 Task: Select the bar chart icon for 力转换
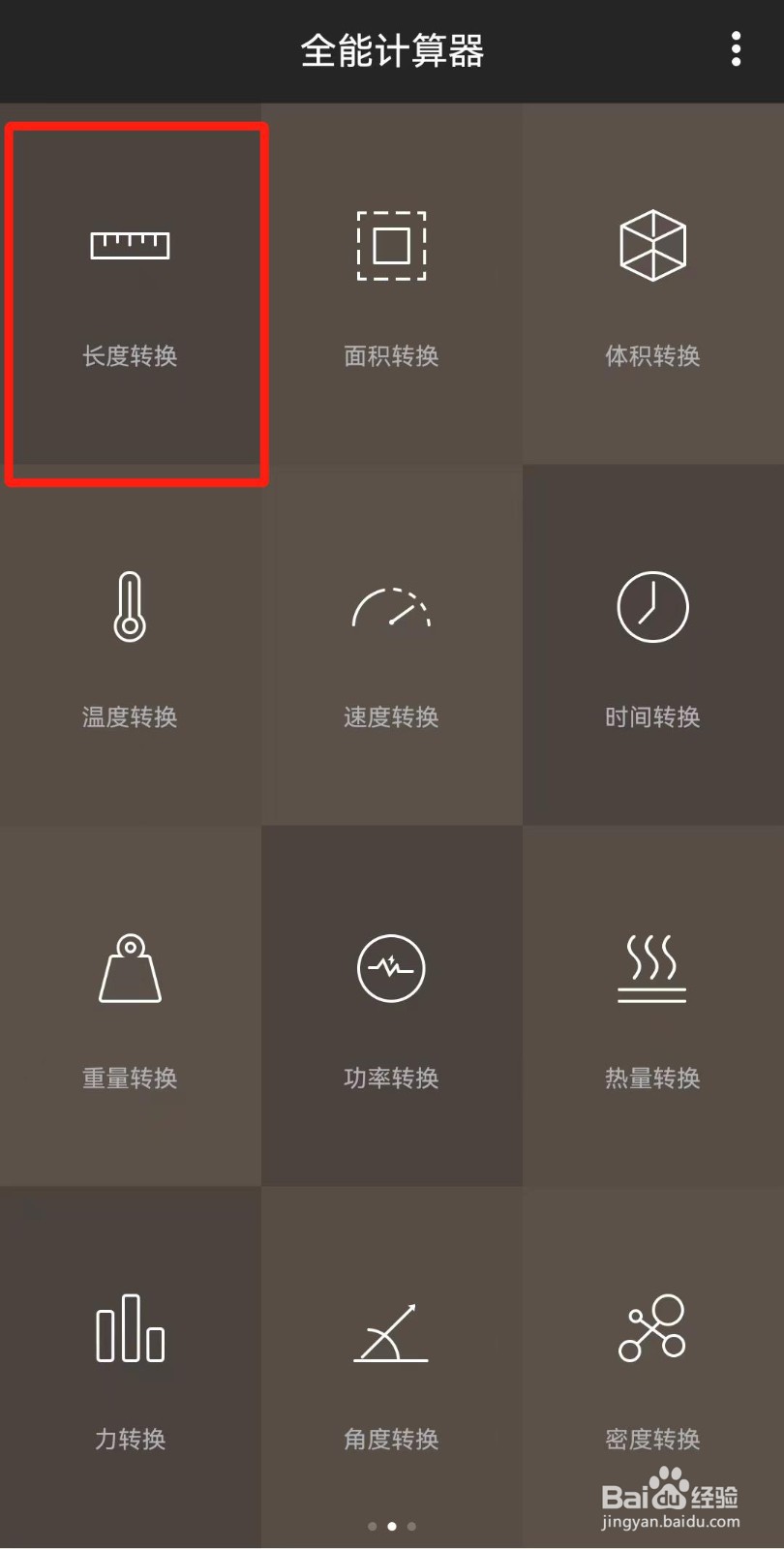click(x=131, y=1331)
